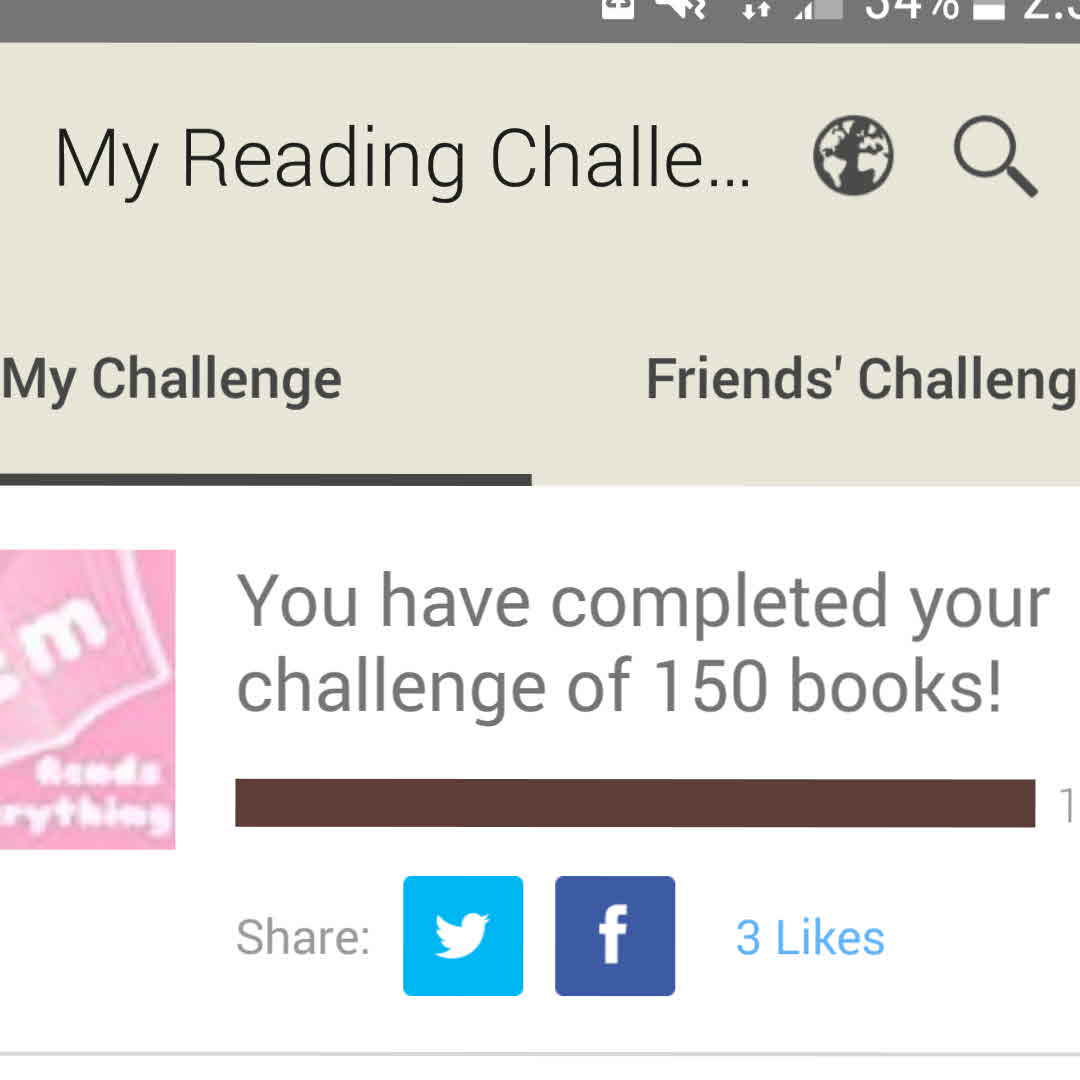Open search with the magnifier icon
This screenshot has width=1080, height=1080.
tap(994, 158)
